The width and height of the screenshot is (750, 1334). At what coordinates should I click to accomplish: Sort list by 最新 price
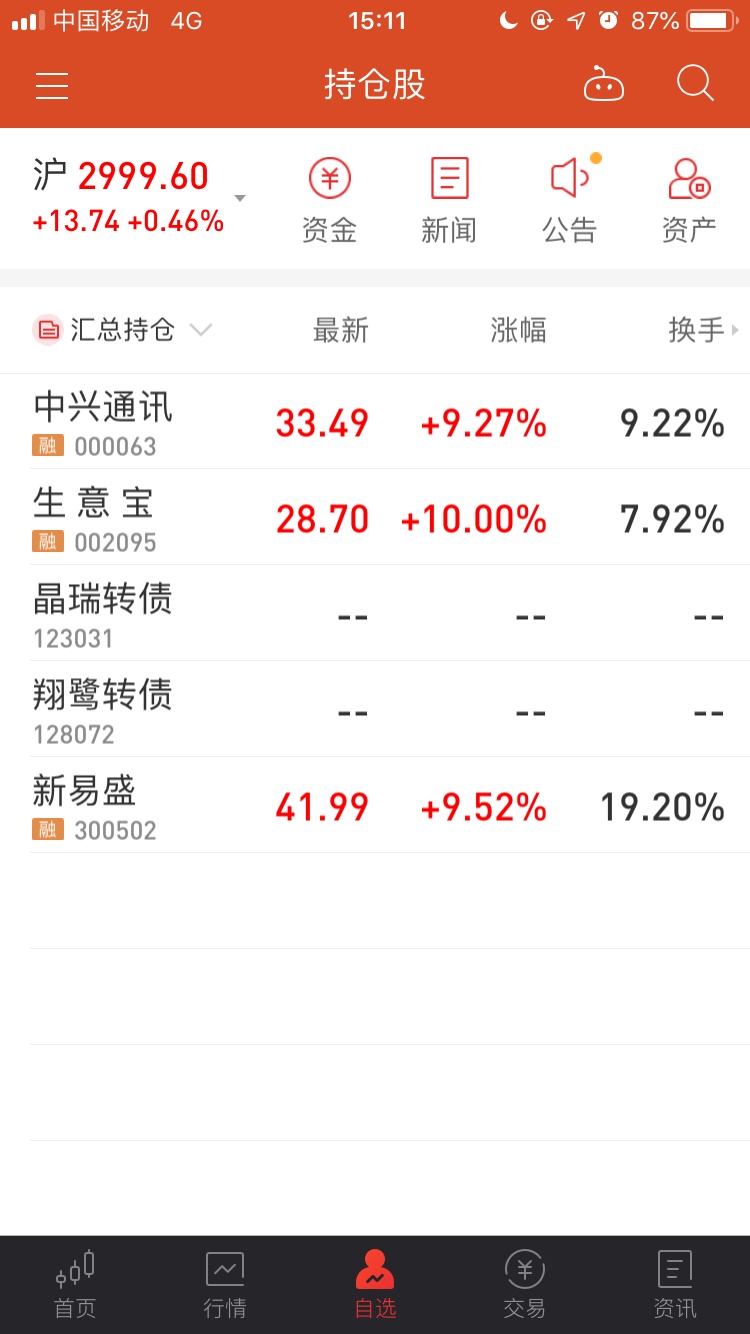tap(341, 330)
